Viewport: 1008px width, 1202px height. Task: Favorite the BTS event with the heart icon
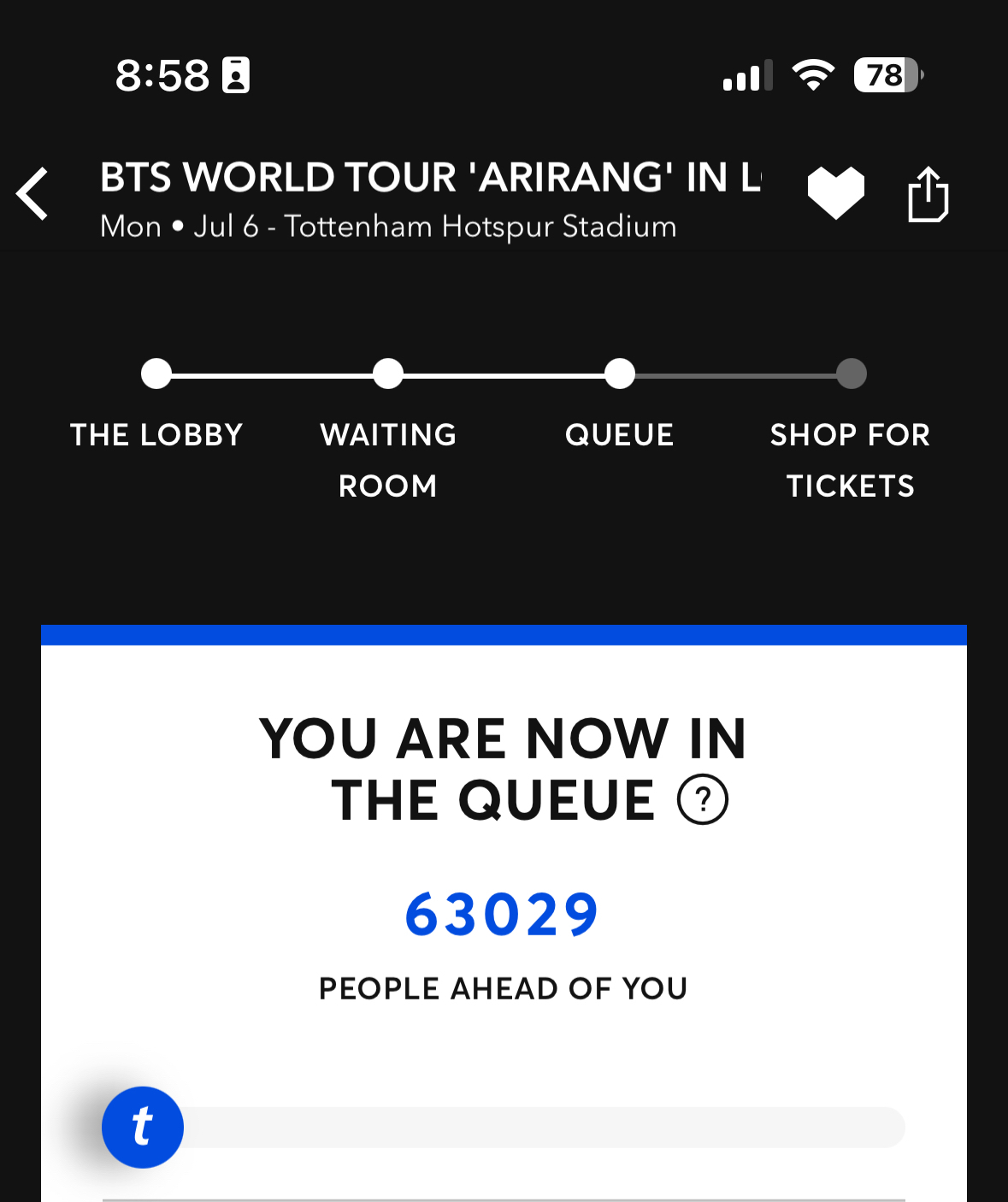coord(835,192)
